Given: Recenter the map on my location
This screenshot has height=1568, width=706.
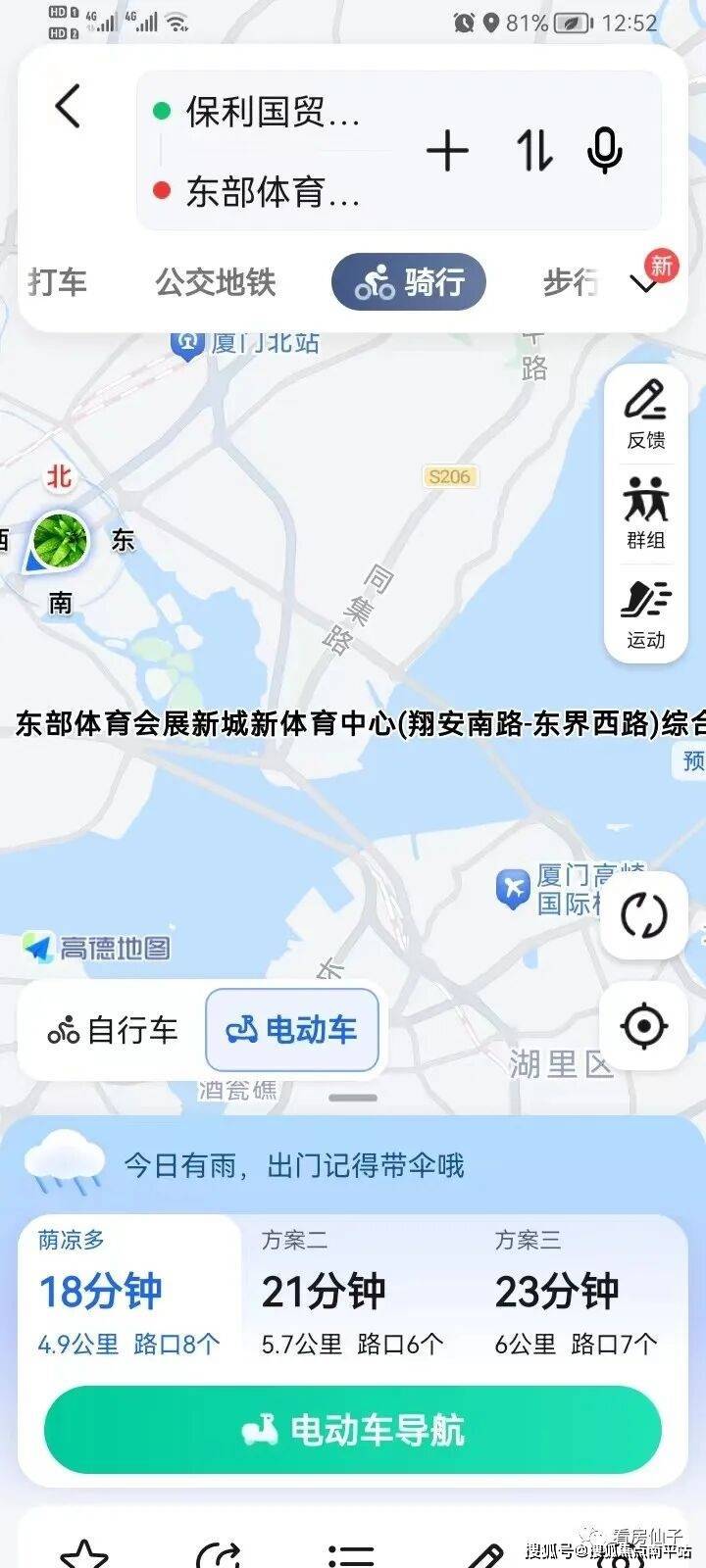Looking at the screenshot, I should (x=644, y=1026).
